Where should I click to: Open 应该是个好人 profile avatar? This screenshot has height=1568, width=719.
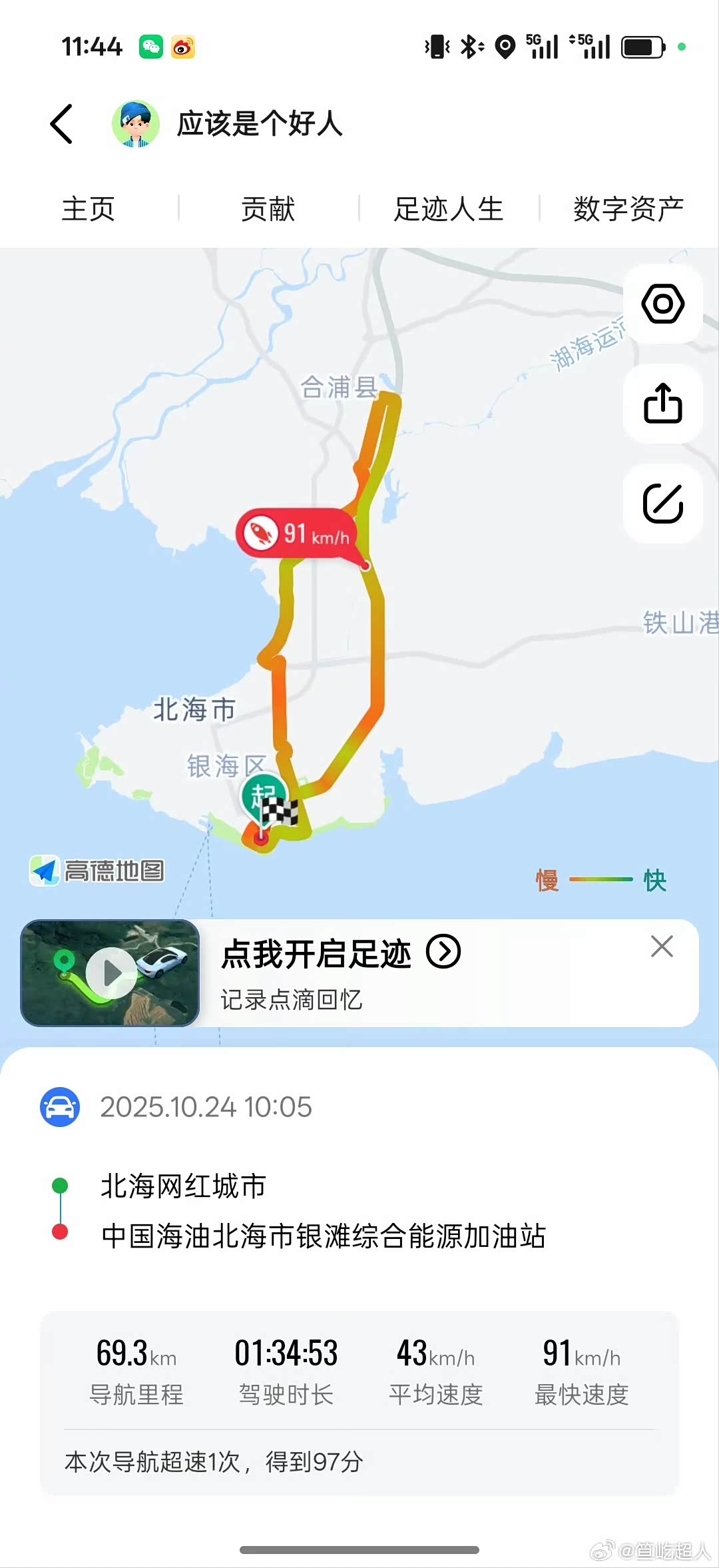136,124
